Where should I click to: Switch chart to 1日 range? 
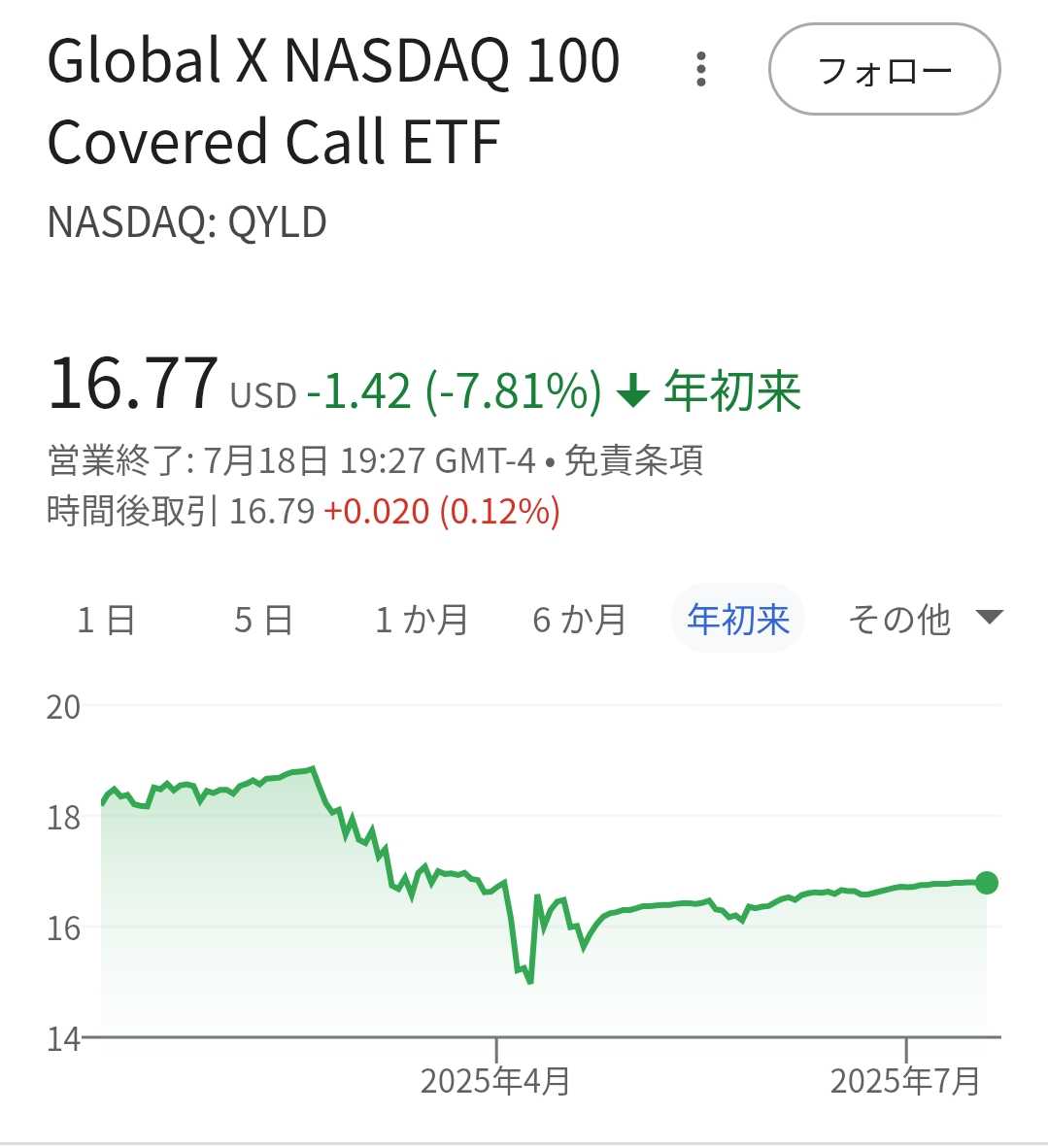[x=106, y=619]
